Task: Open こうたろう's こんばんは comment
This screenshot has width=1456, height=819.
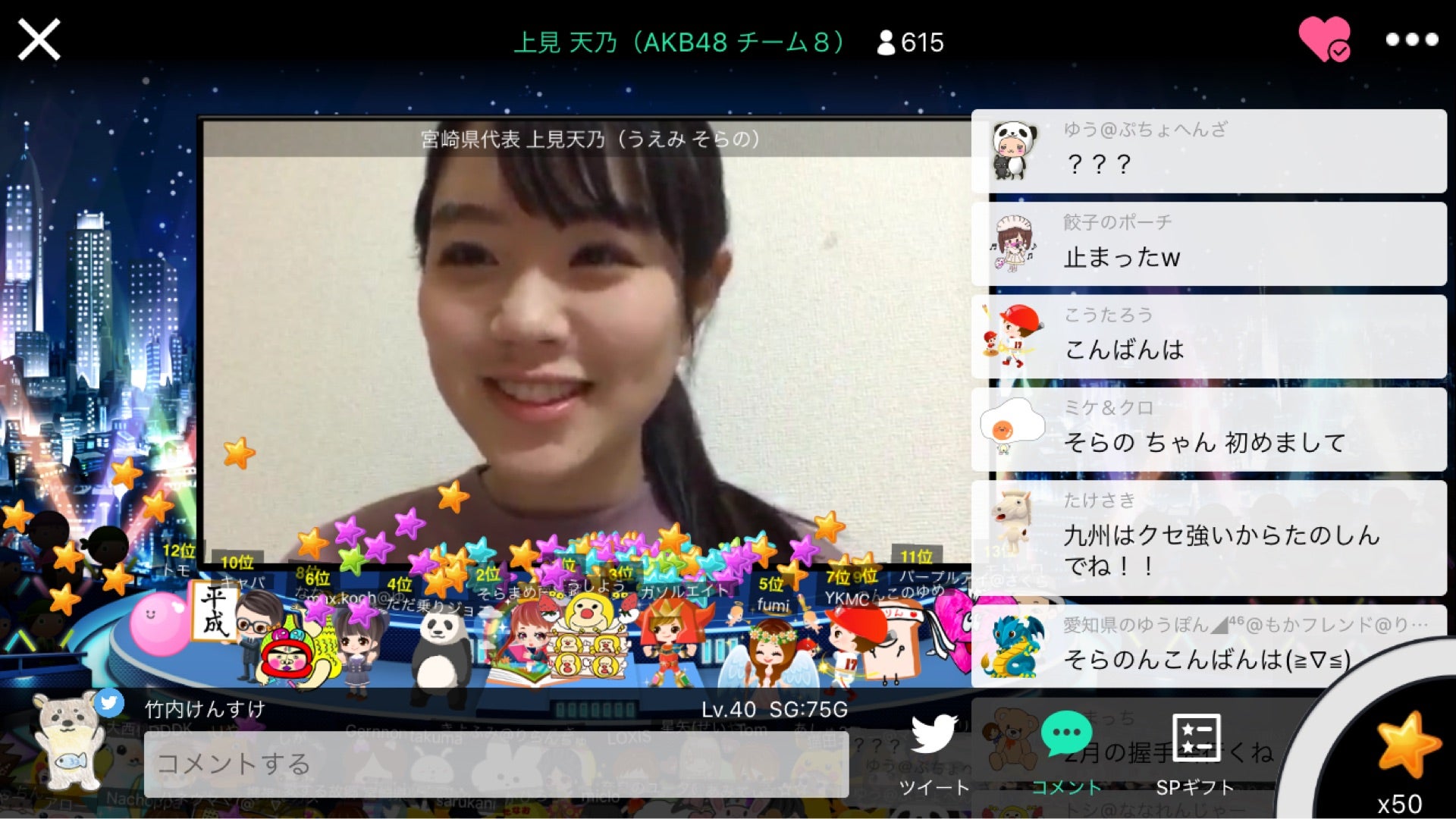Action: point(1209,336)
